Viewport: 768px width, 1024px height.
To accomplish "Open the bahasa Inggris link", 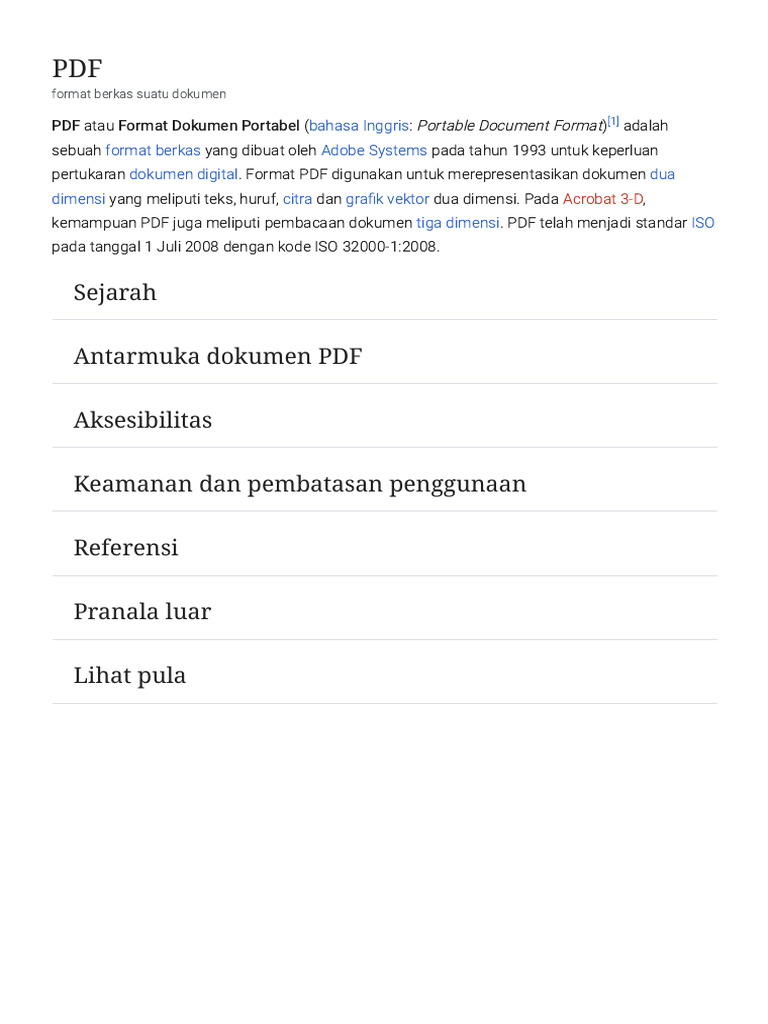I will pyautogui.click(x=359, y=126).
